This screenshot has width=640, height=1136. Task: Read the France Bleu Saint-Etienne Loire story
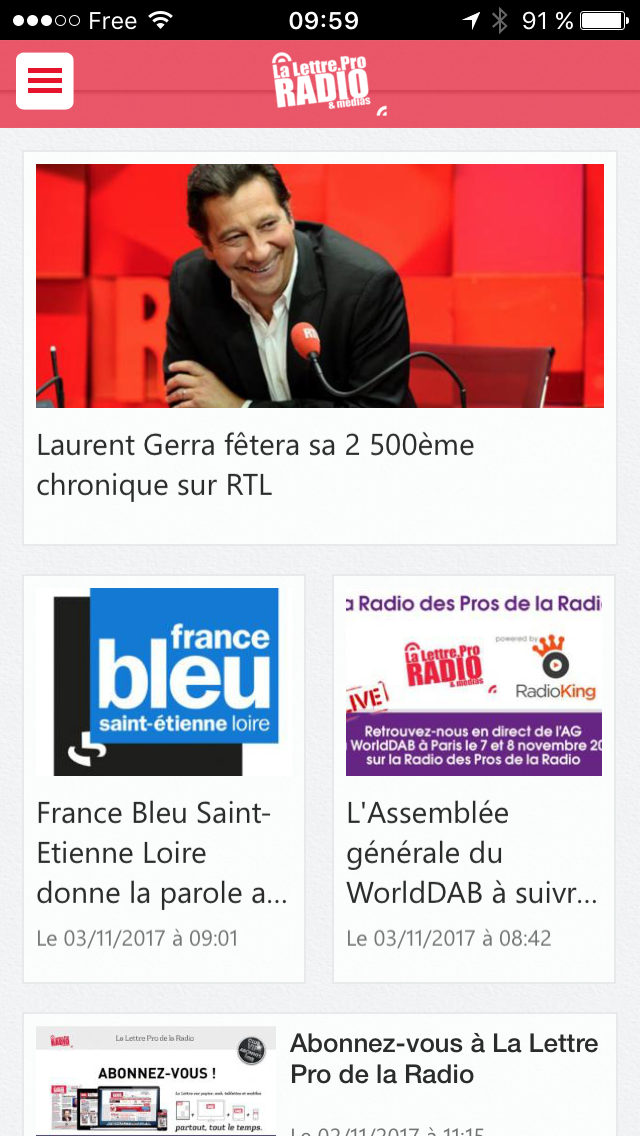(x=163, y=780)
